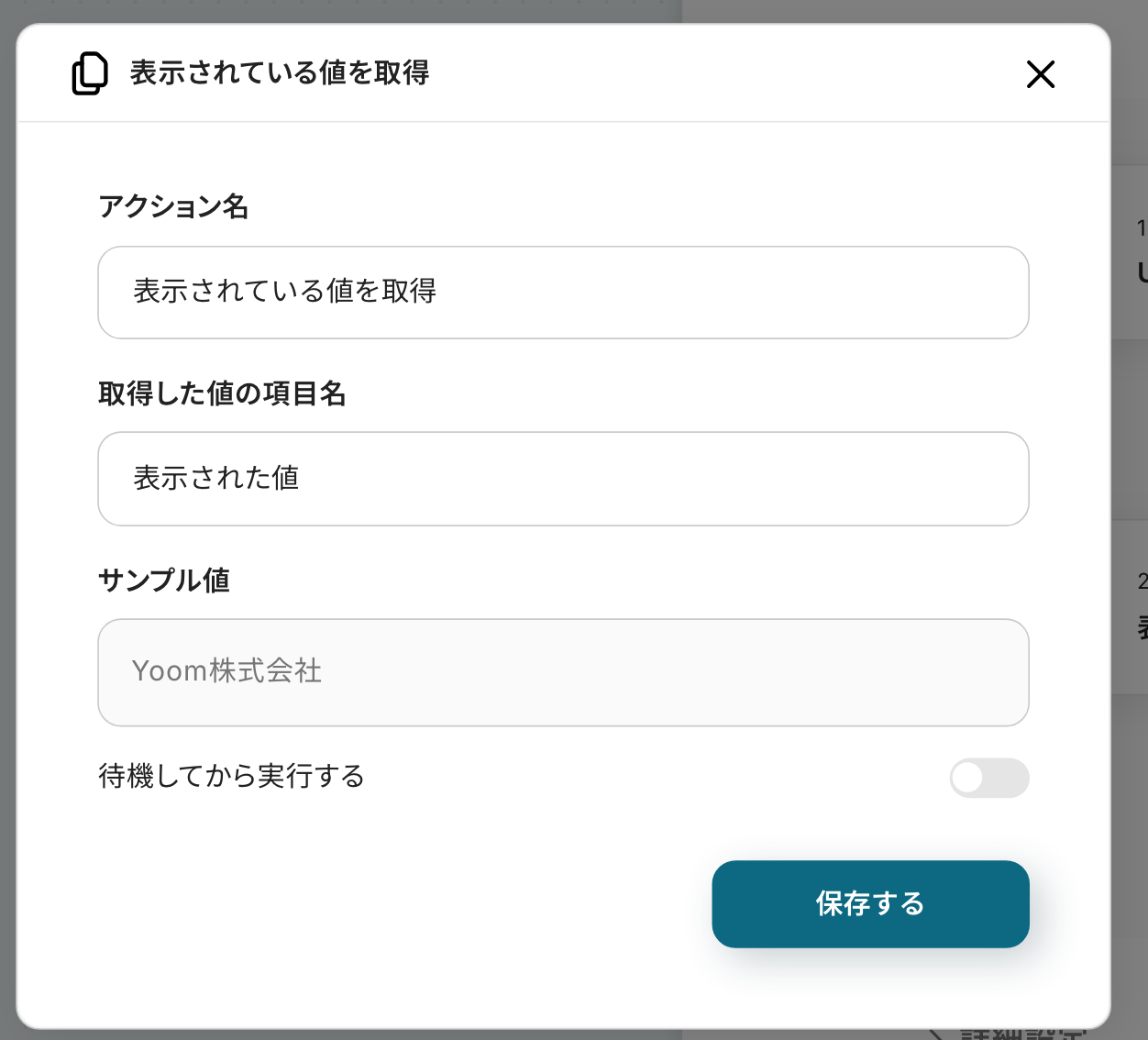Tap the 取得した値の項目名 input field
1148x1040 pixels.
pyautogui.click(x=563, y=478)
